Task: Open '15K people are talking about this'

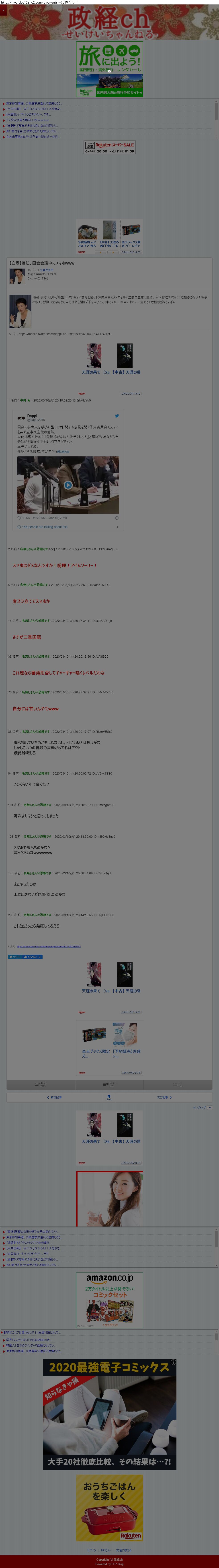Action: tap(45, 527)
